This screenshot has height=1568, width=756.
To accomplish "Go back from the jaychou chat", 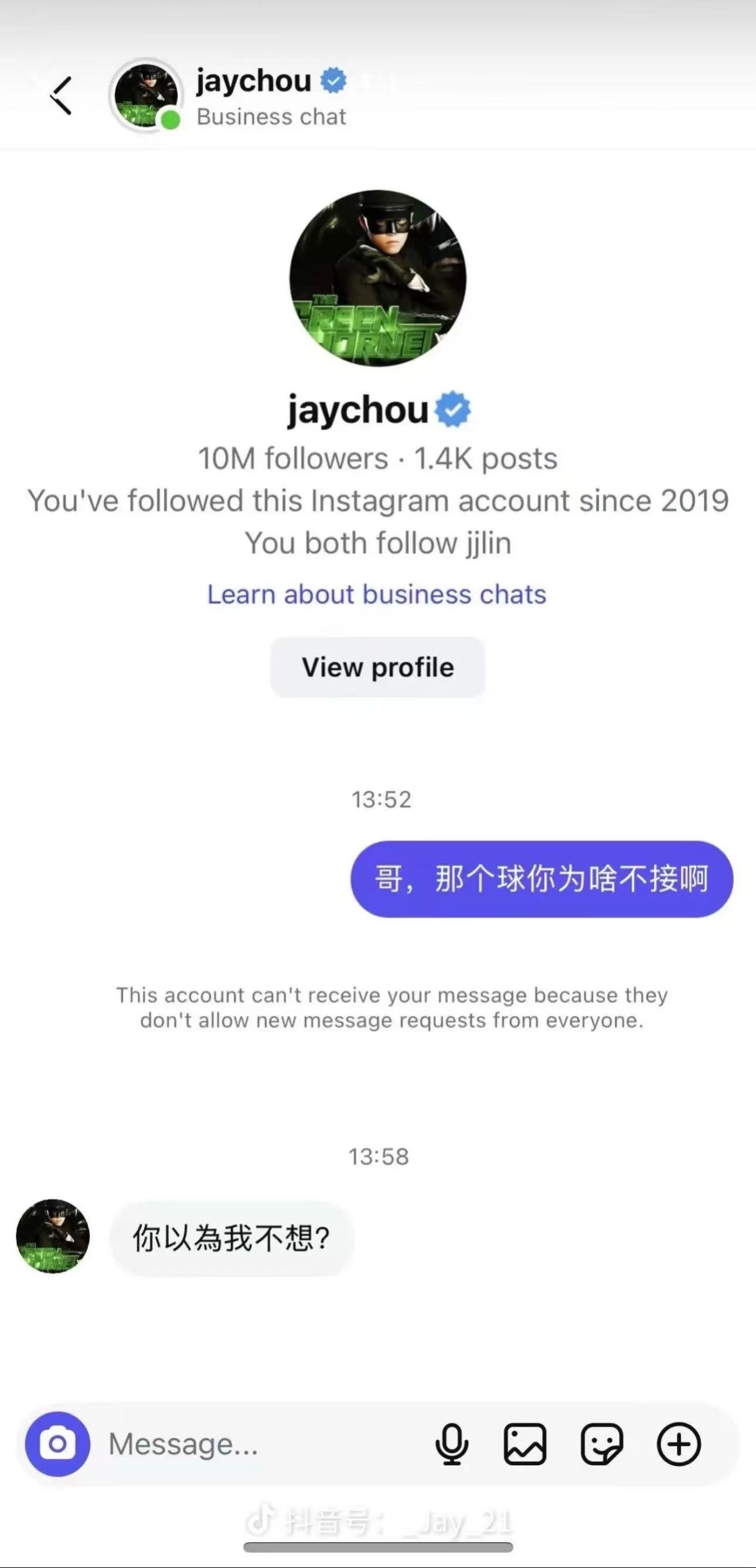I will [x=61, y=96].
